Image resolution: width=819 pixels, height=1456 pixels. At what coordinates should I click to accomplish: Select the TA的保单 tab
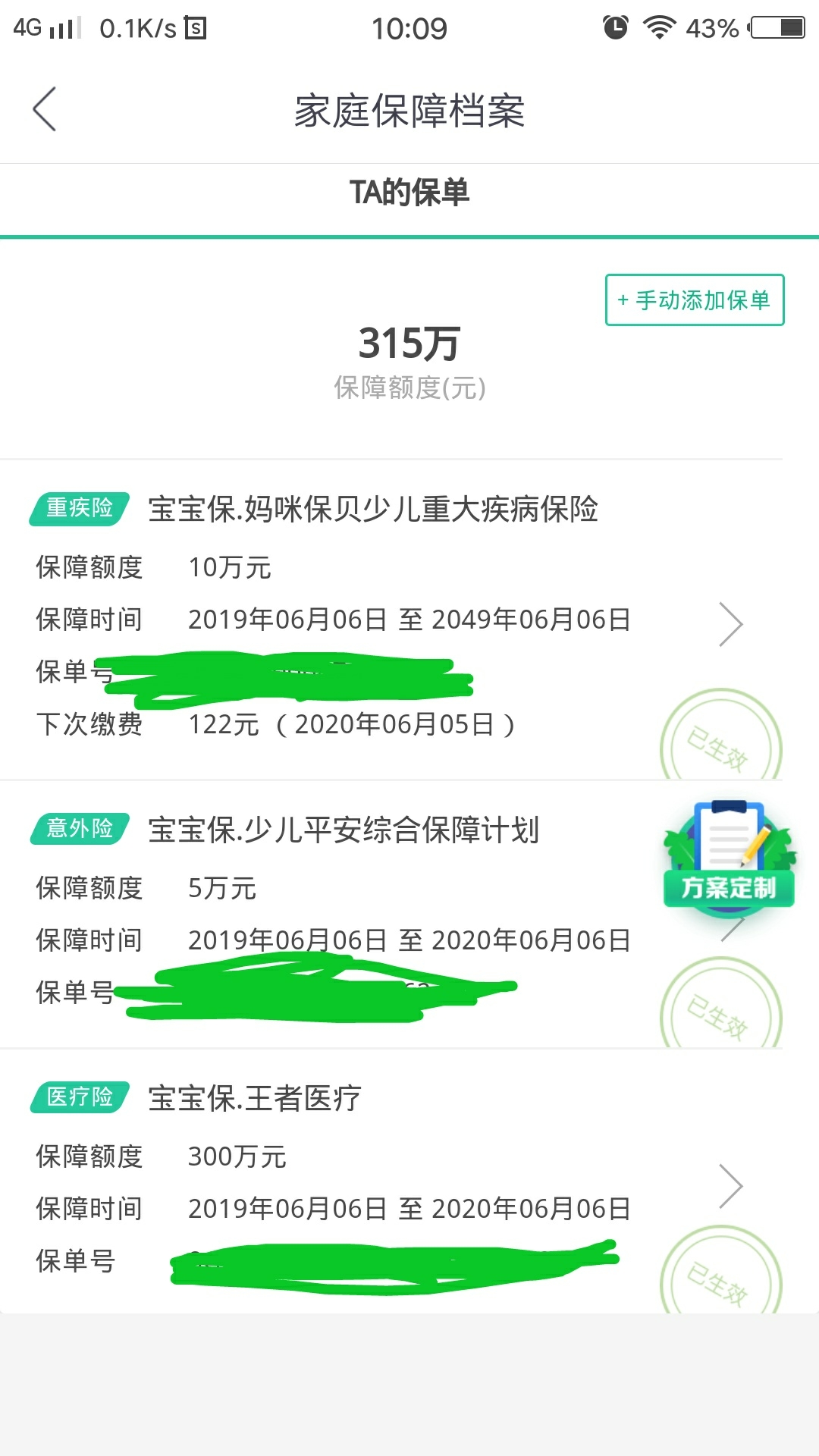(x=409, y=193)
